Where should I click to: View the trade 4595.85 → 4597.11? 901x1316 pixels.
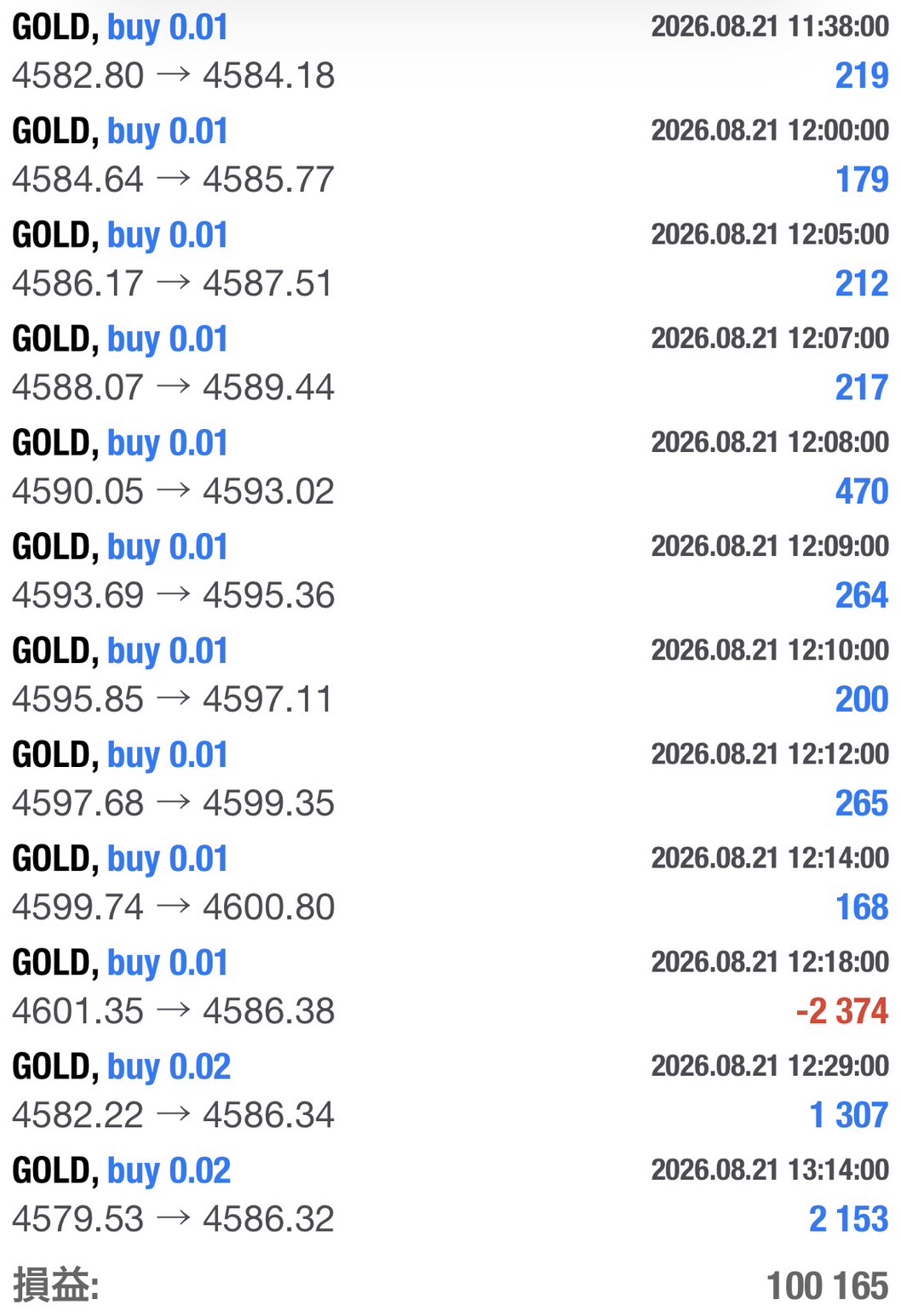(450, 675)
